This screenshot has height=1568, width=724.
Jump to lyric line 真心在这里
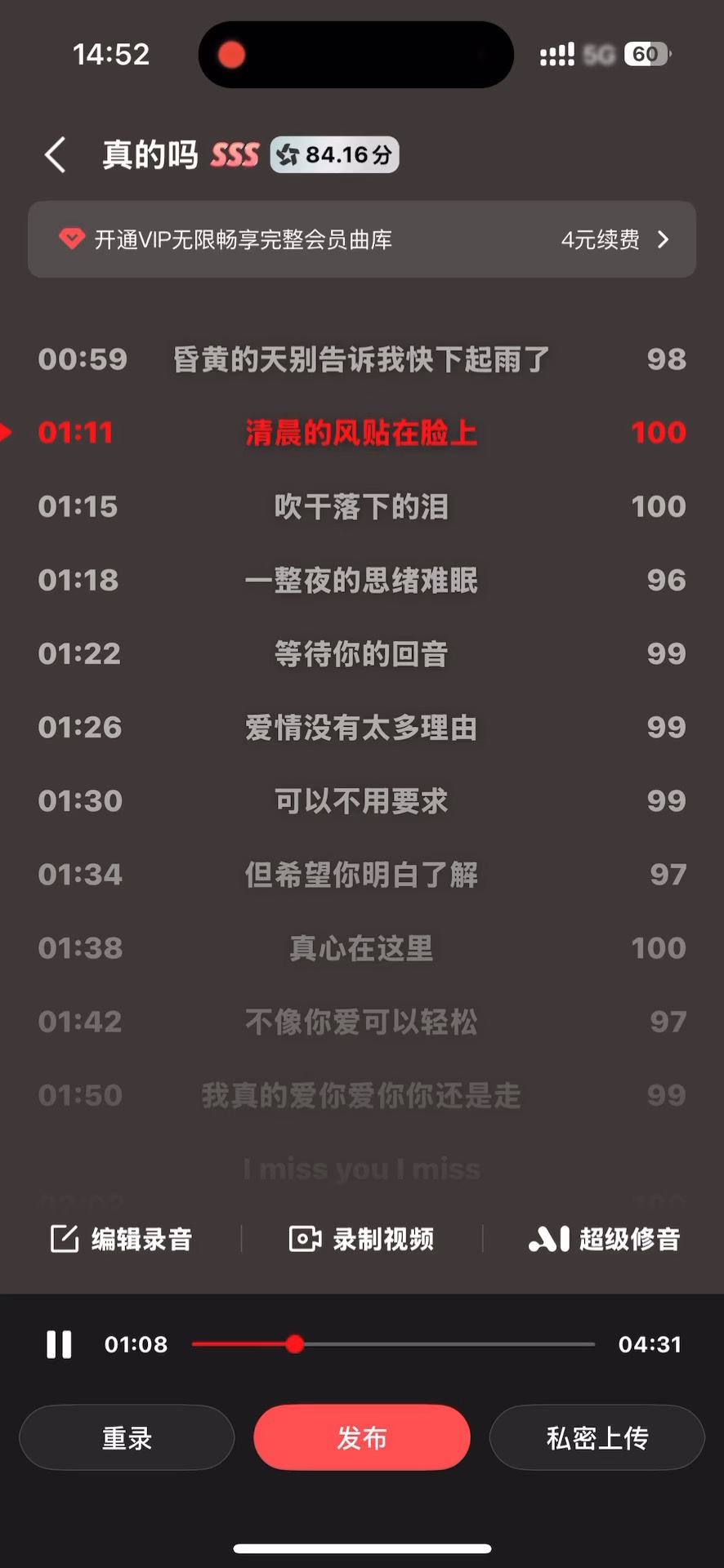click(361, 948)
